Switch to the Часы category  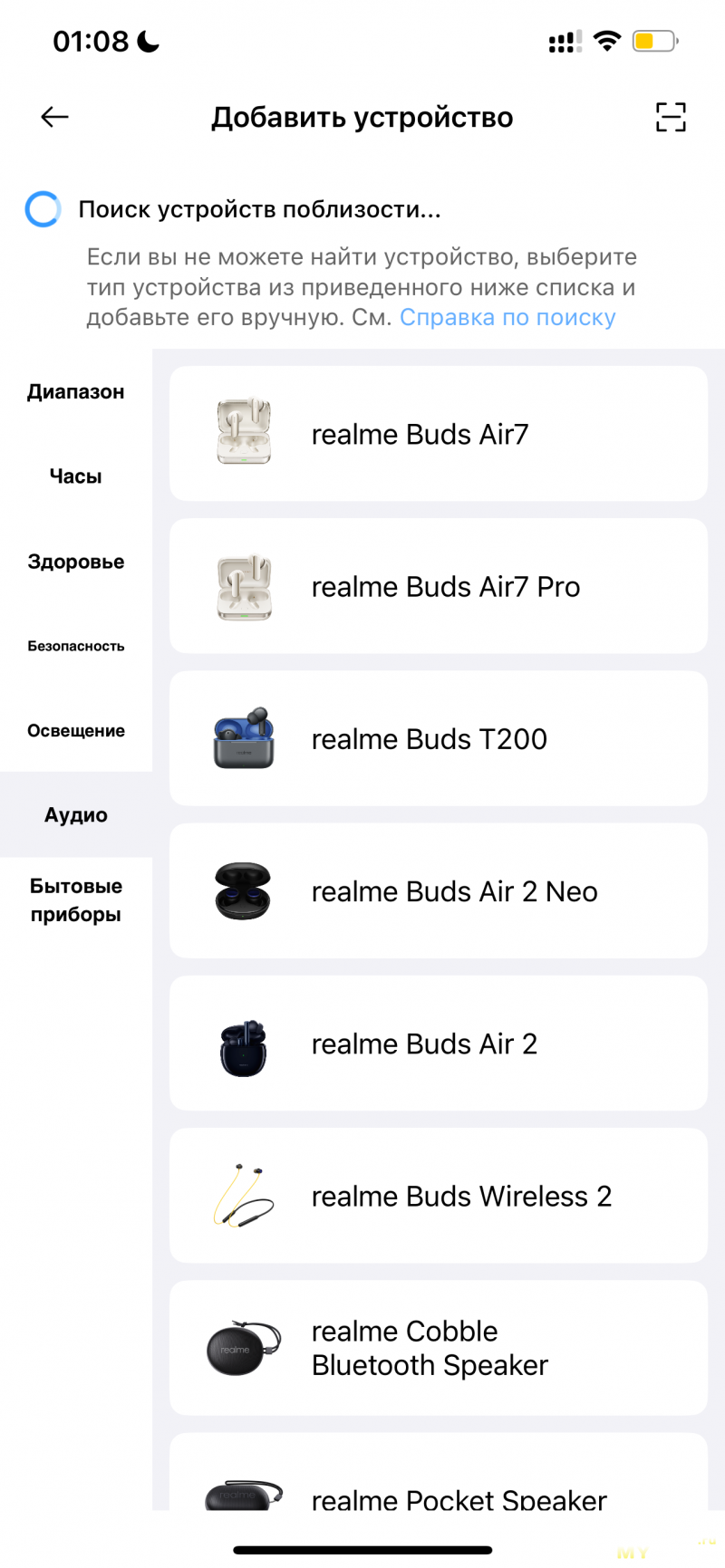(76, 476)
